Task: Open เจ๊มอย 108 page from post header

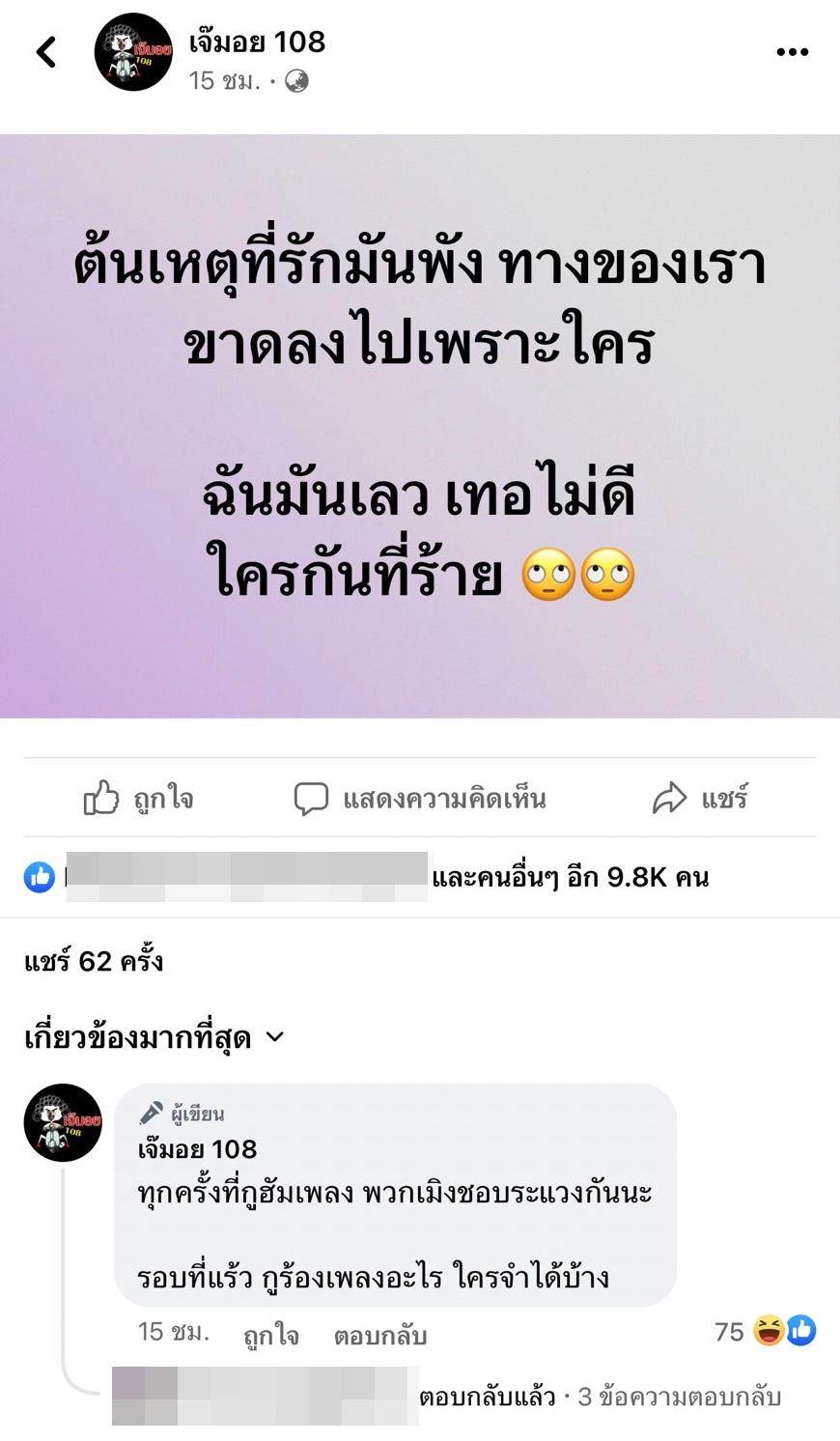Action: click(x=257, y=42)
